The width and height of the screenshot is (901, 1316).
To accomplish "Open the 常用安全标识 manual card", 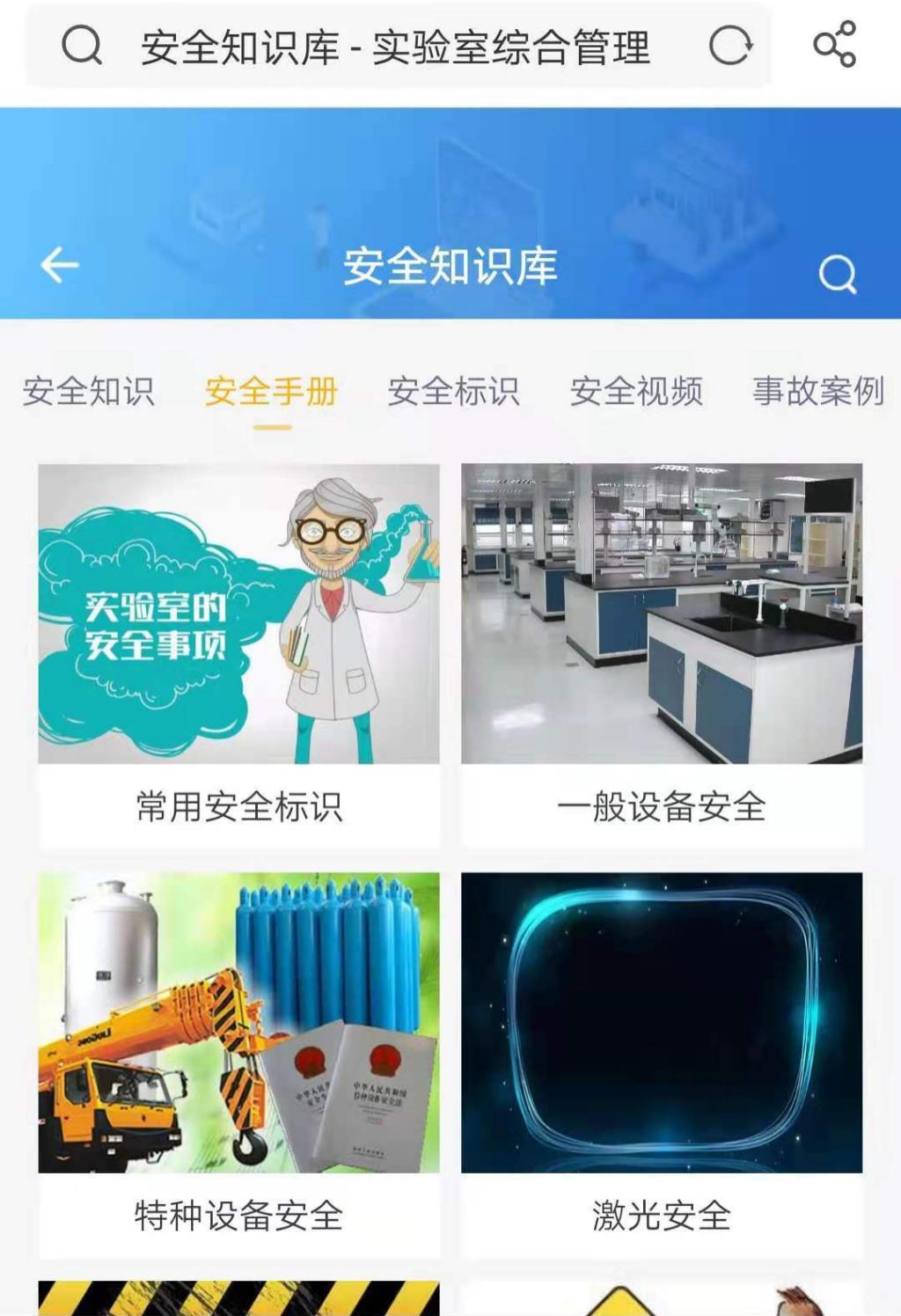I will pyautogui.click(x=238, y=656).
